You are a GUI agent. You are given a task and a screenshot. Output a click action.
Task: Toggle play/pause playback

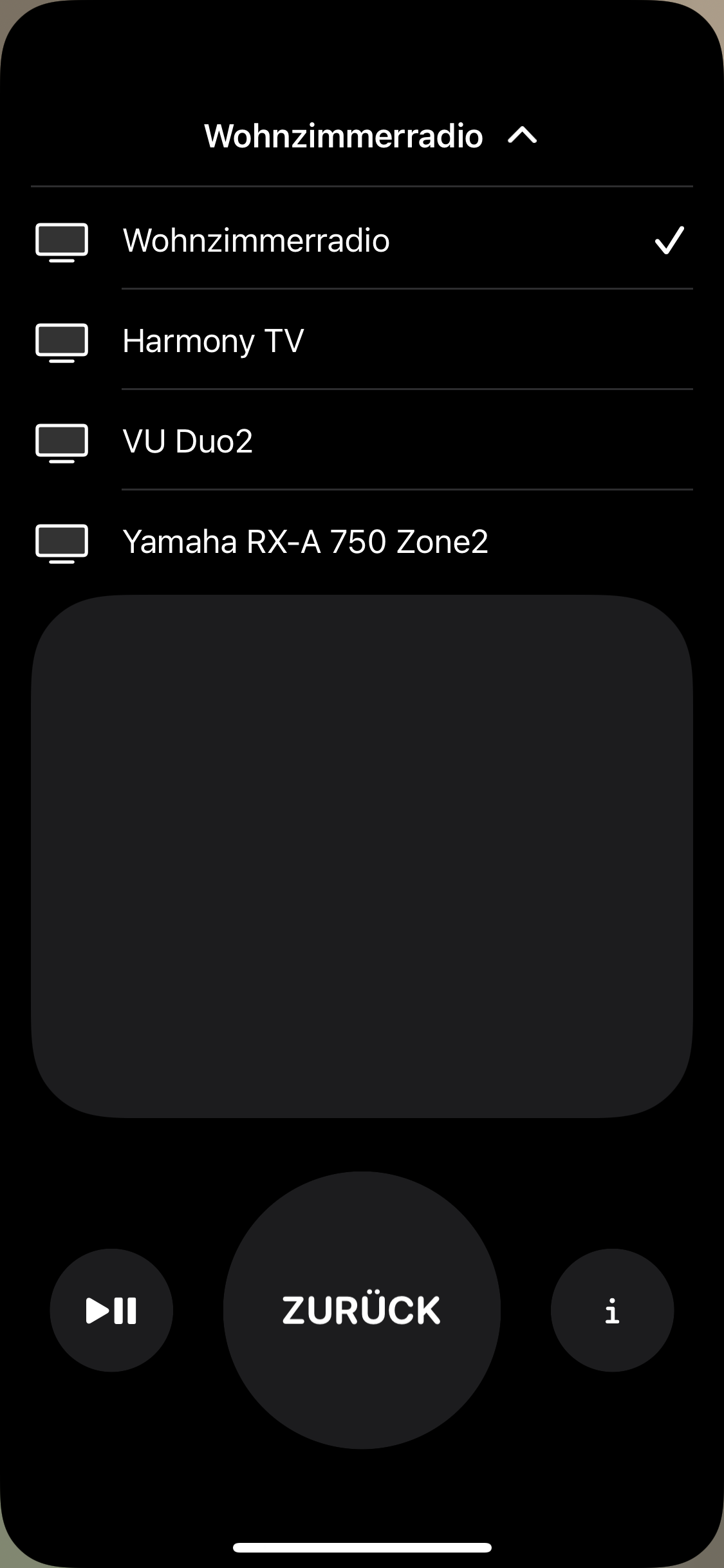[x=111, y=1311]
